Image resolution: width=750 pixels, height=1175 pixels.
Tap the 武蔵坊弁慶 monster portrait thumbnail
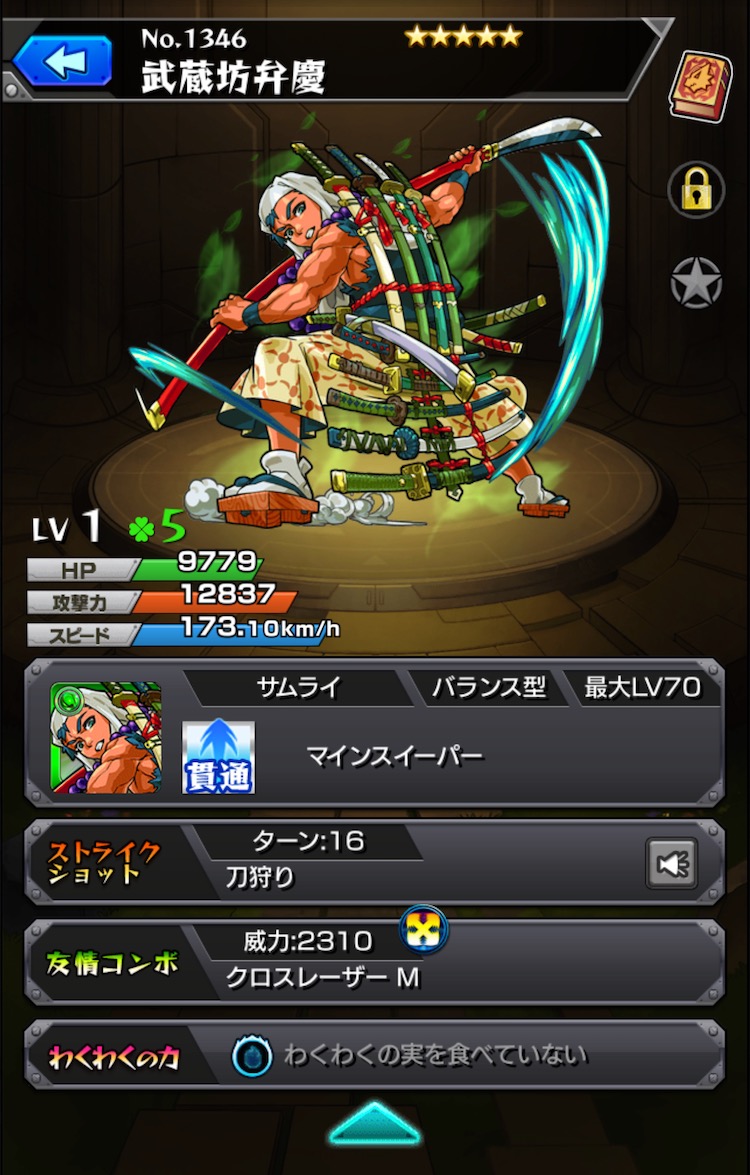pyautogui.click(x=106, y=738)
